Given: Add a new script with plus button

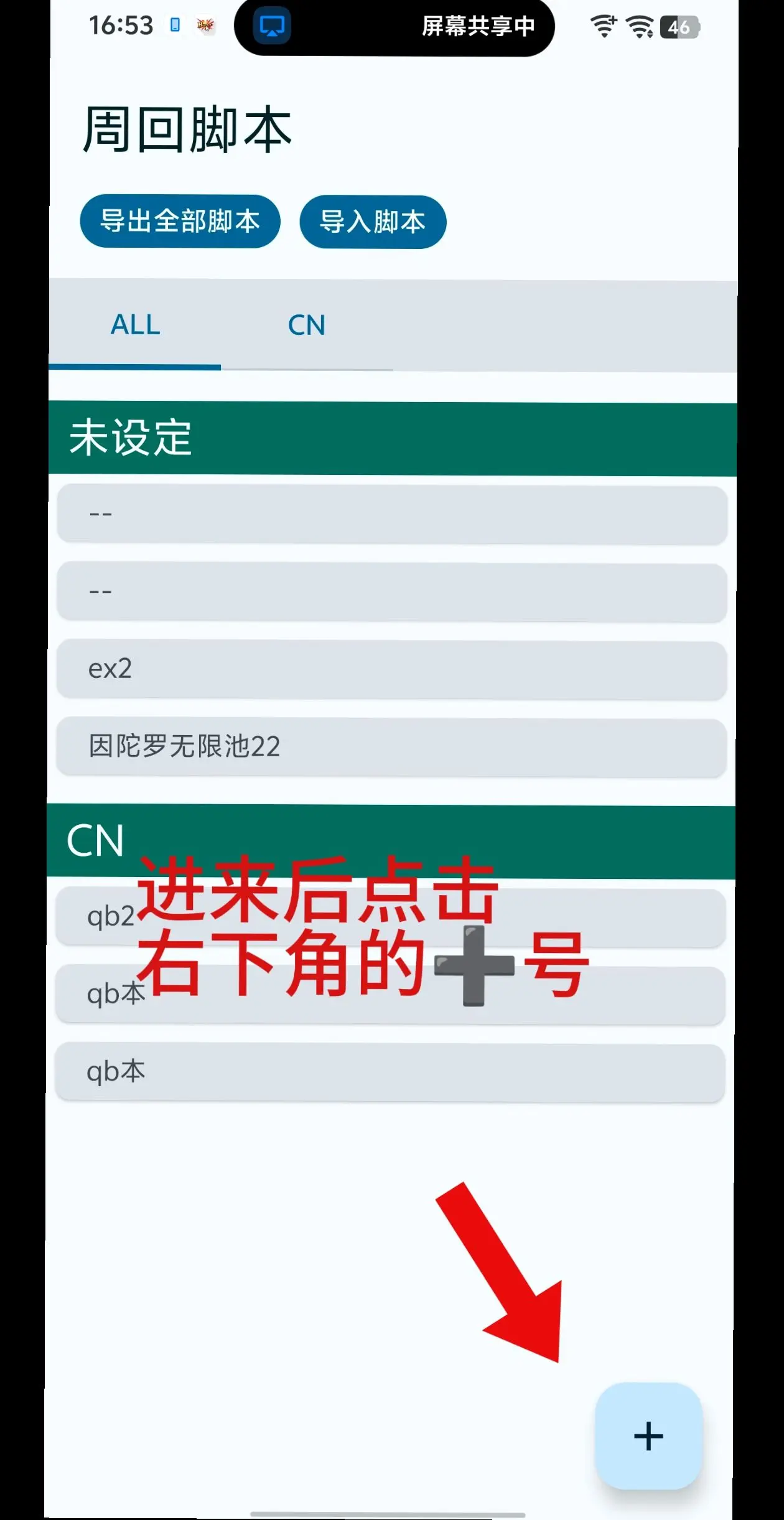Looking at the screenshot, I should [x=648, y=1436].
